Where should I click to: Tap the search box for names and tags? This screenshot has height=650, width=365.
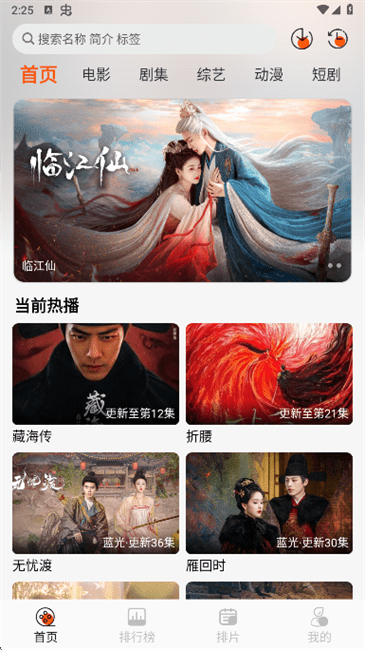coord(144,39)
